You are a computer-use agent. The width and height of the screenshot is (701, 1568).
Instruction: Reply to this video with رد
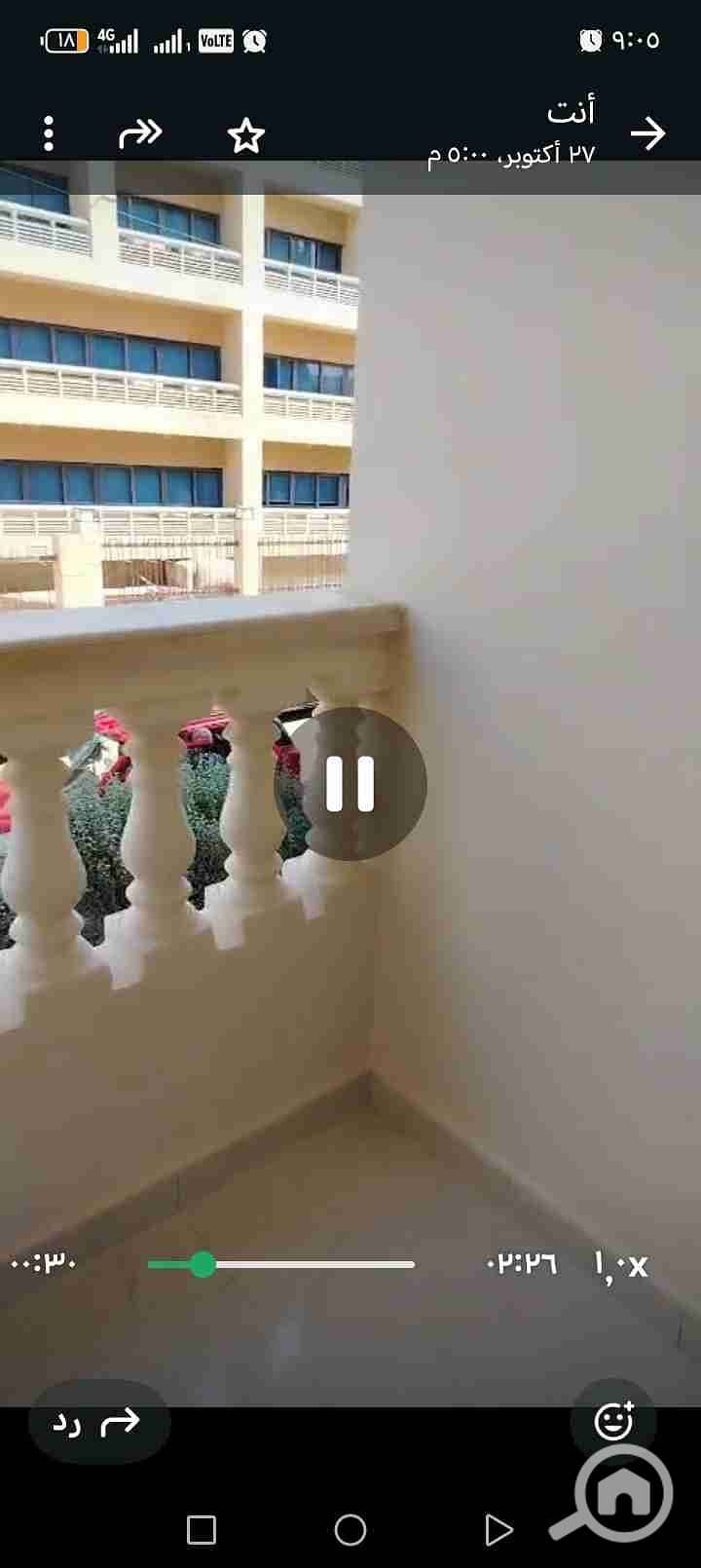[97, 1423]
